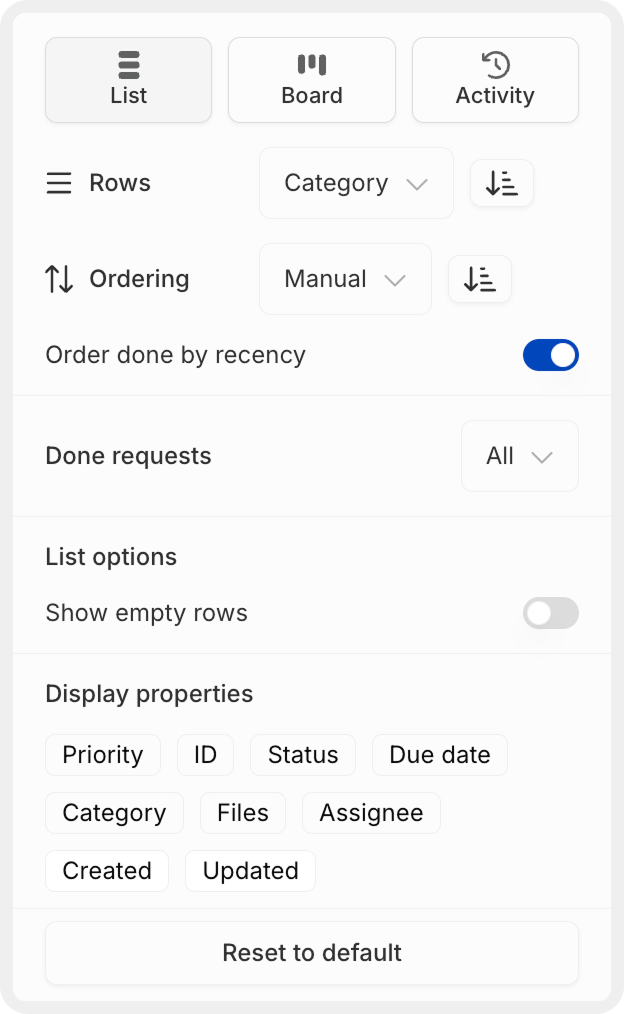
Task: Switch to the Board view
Action: coord(312,80)
